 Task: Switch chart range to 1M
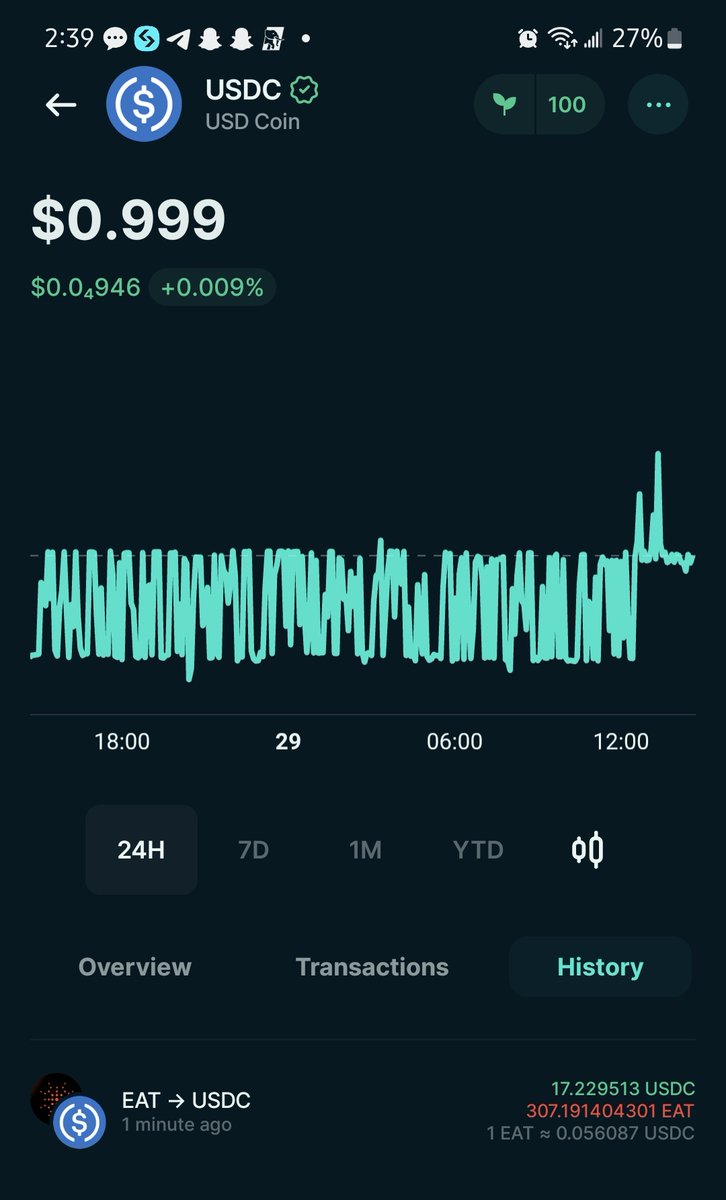point(365,850)
